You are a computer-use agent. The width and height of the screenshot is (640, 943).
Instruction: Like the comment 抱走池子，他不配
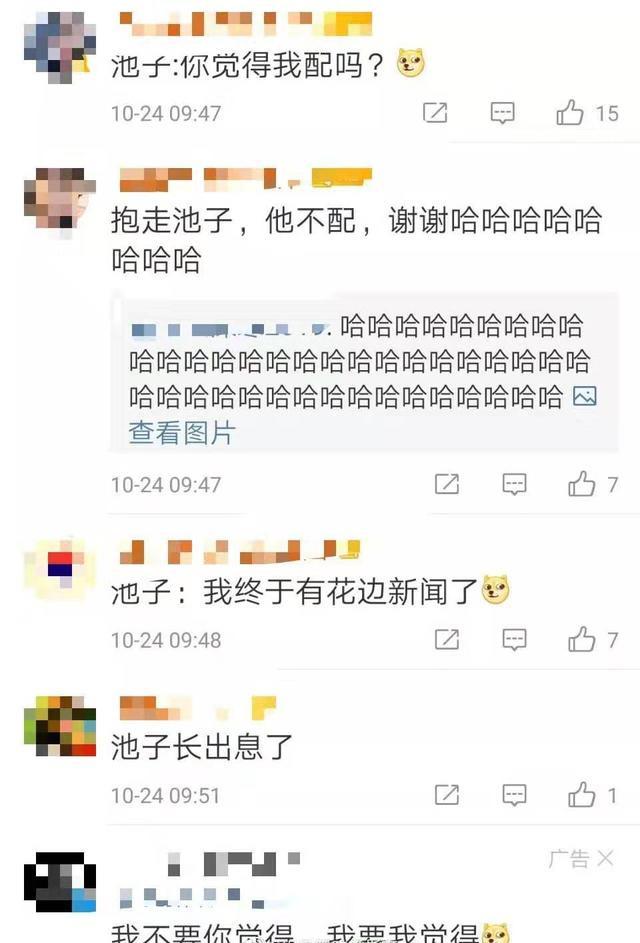[582, 485]
